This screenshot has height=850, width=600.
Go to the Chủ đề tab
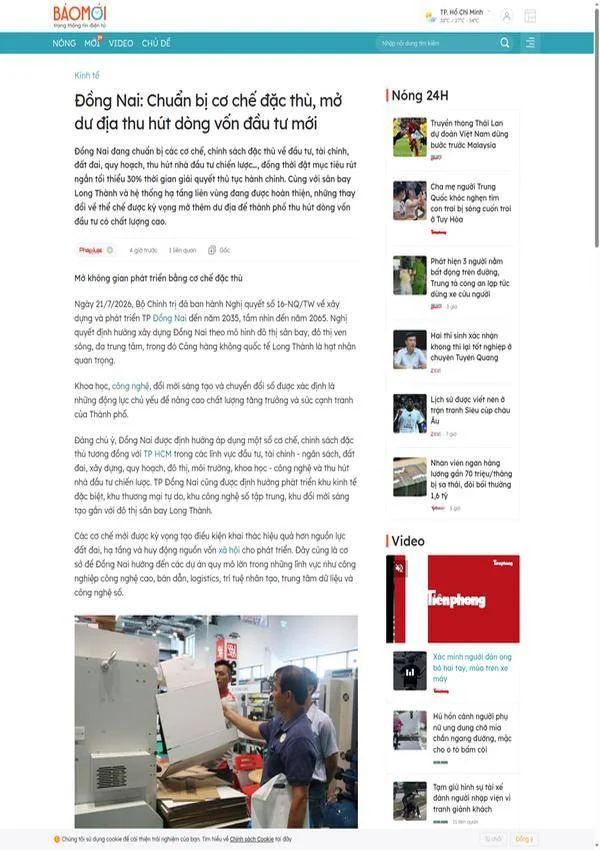(156, 43)
